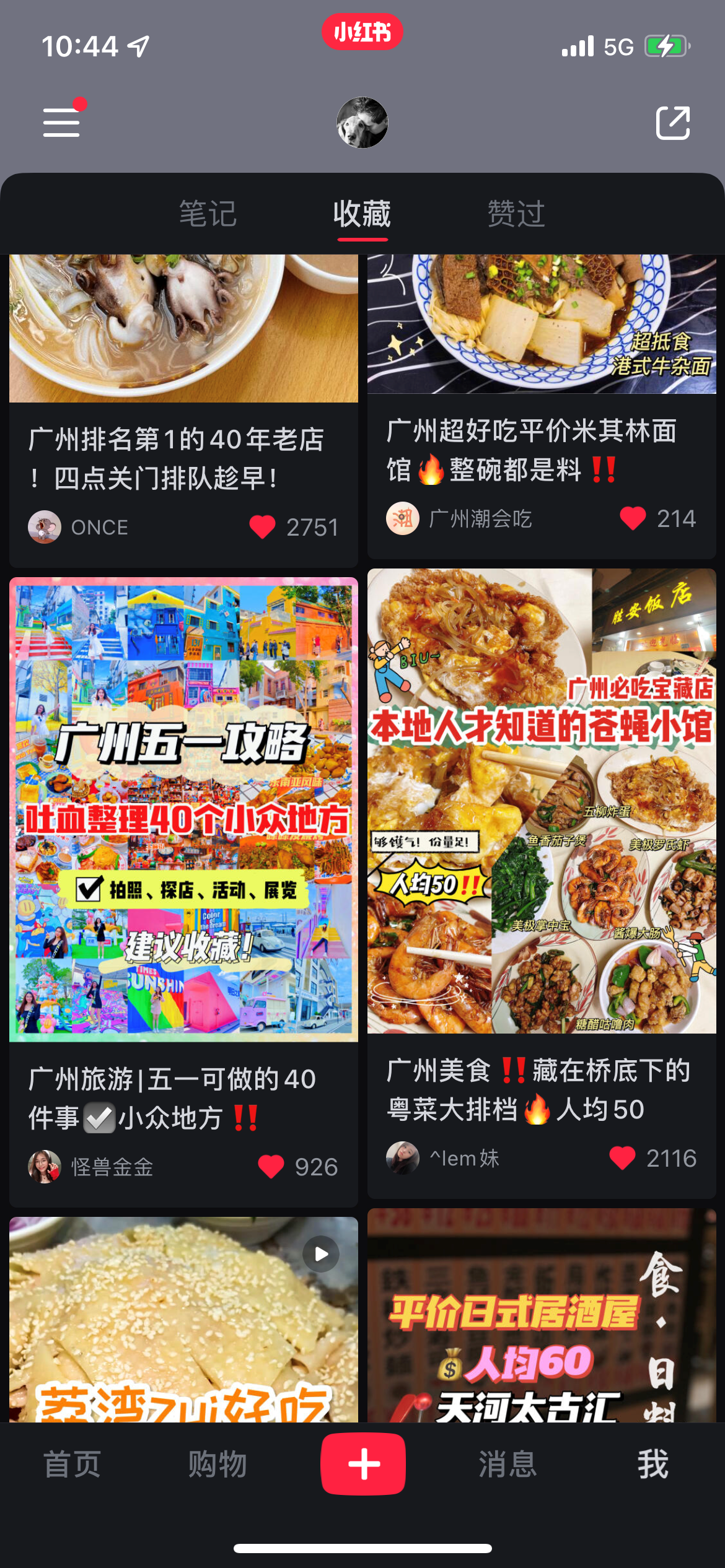Open the 购物 tab
This screenshot has width=725, height=1568.
(217, 1465)
